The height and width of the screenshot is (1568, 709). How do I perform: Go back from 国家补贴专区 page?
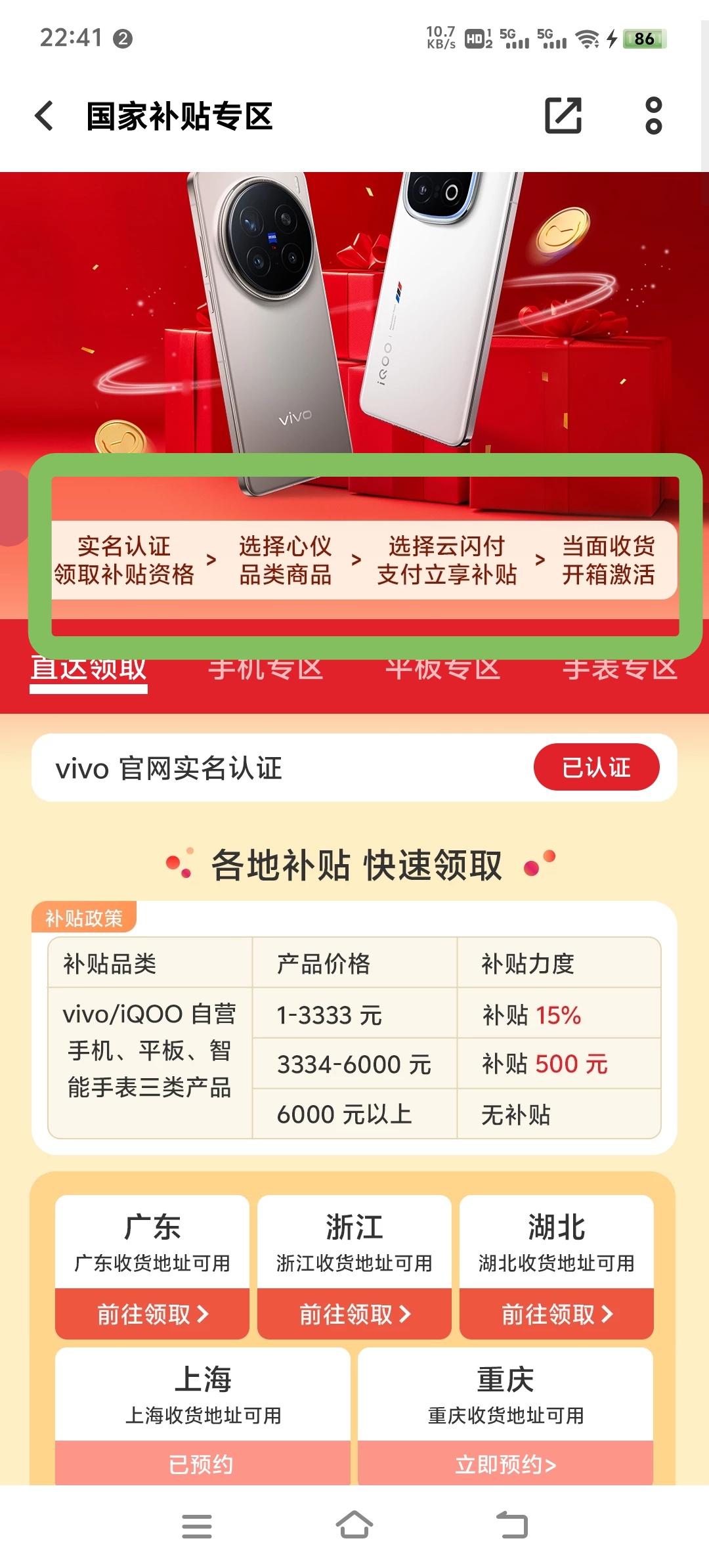tap(44, 116)
